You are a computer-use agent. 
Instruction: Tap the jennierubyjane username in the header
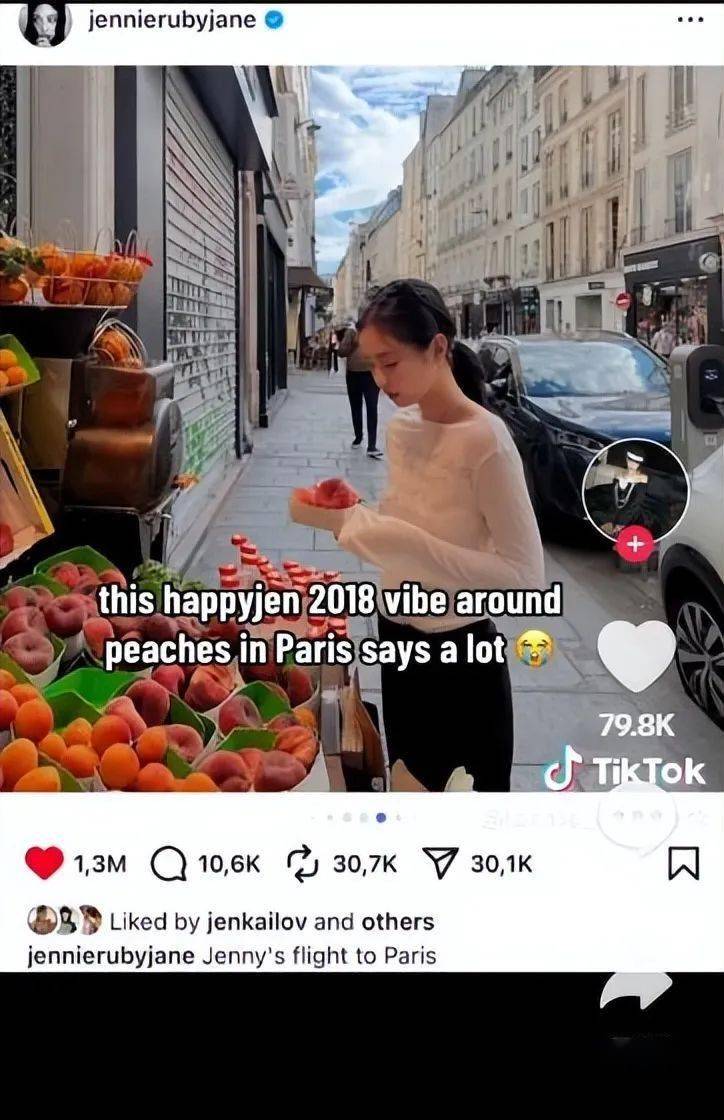[171, 20]
